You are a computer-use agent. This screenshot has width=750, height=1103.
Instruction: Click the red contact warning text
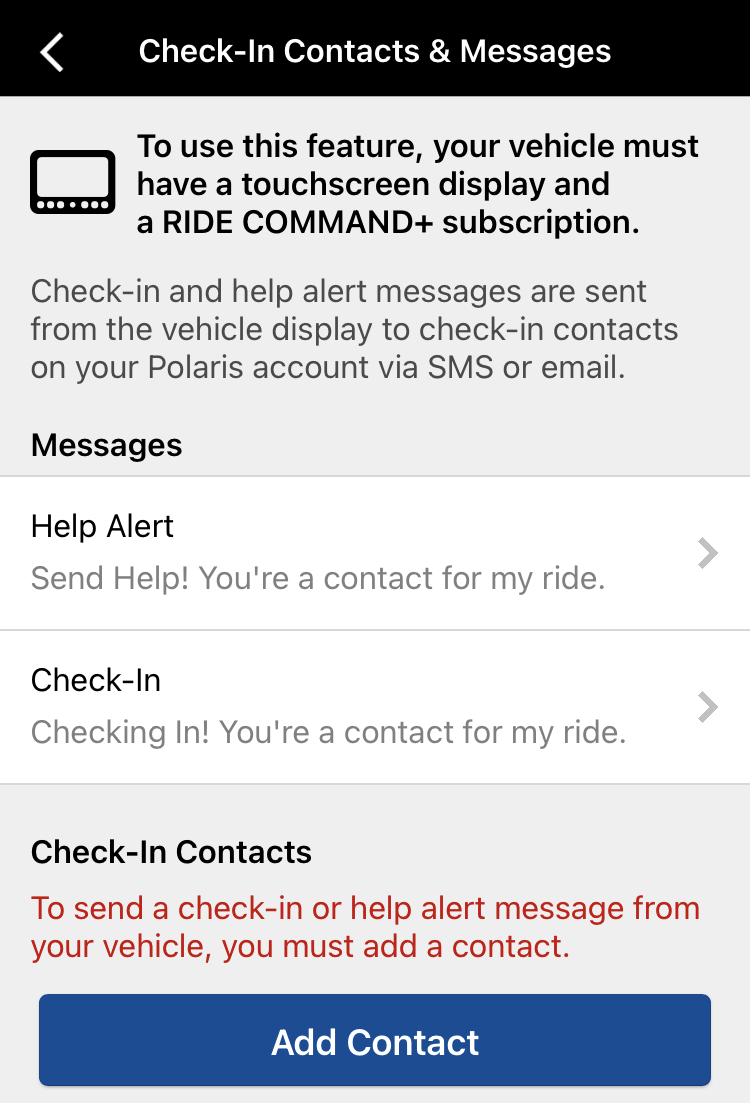[x=365, y=926]
